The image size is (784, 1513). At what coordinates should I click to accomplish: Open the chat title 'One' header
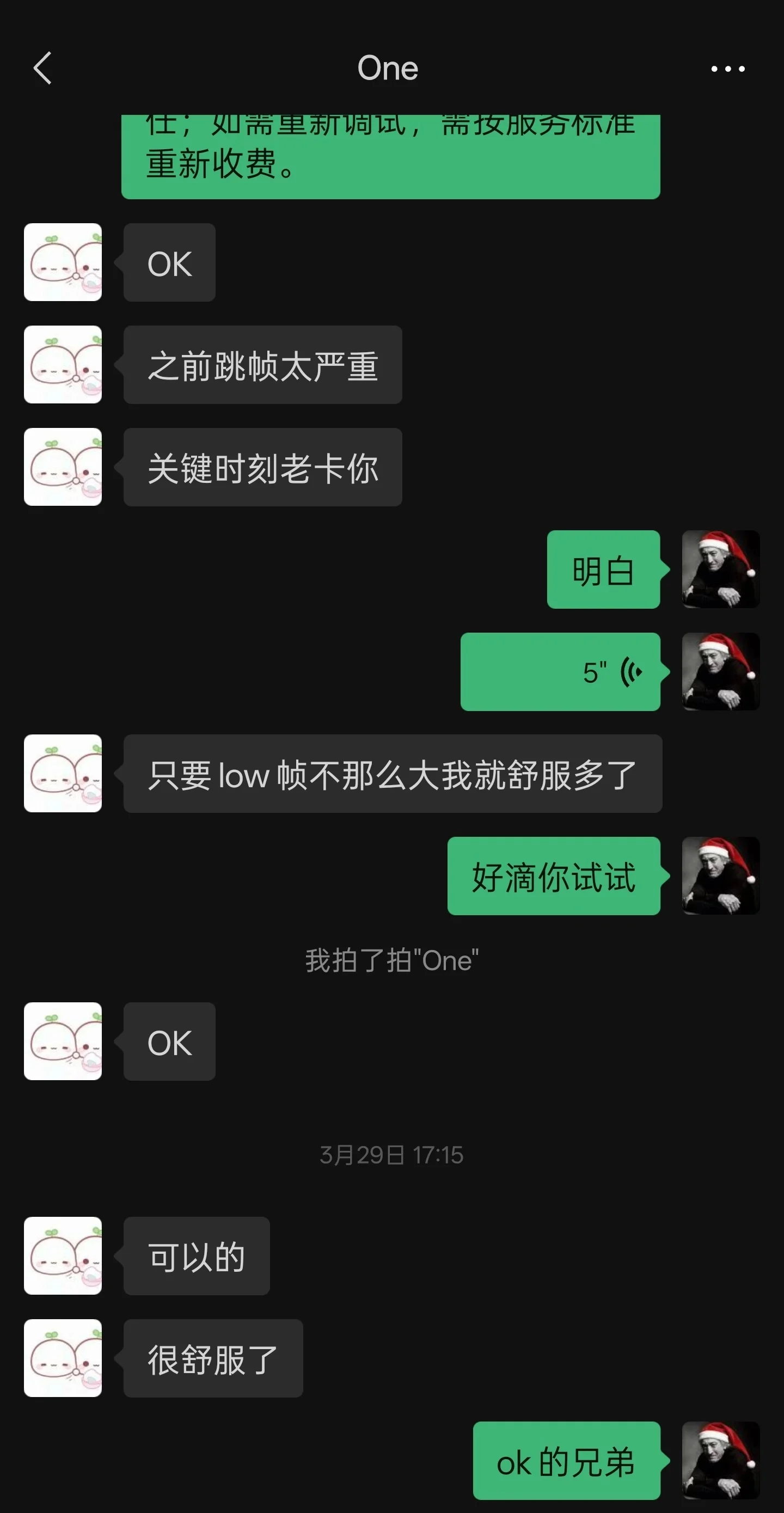point(389,68)
